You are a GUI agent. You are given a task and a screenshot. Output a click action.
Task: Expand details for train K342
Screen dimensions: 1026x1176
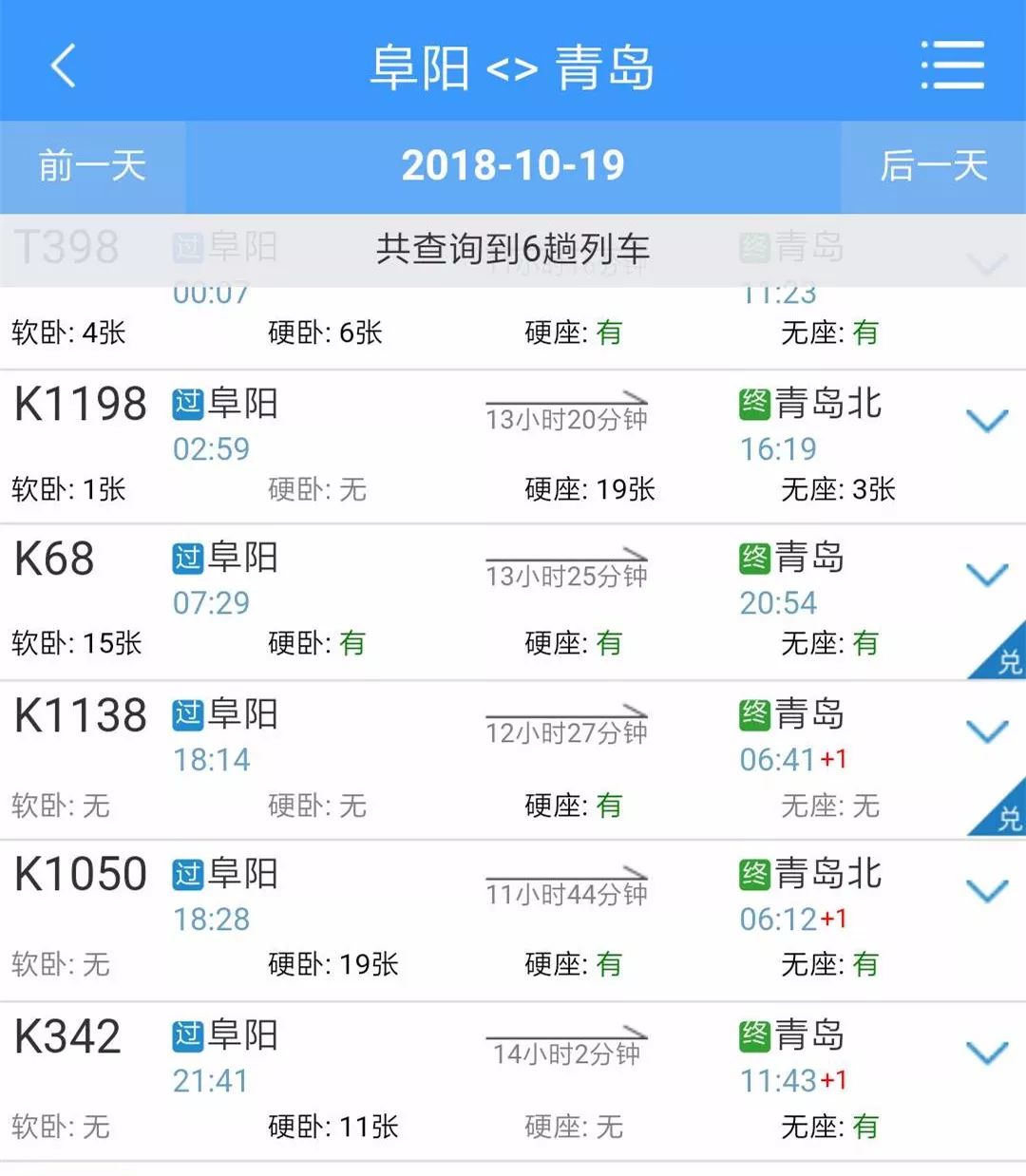[x=985, y=1053]
